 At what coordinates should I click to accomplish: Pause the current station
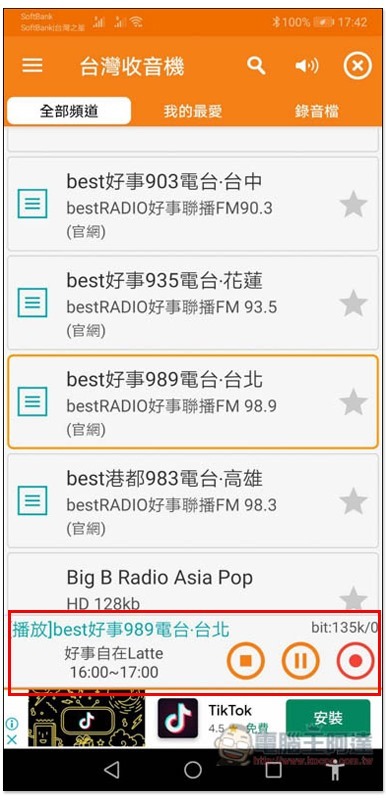(x=301, y=661)
